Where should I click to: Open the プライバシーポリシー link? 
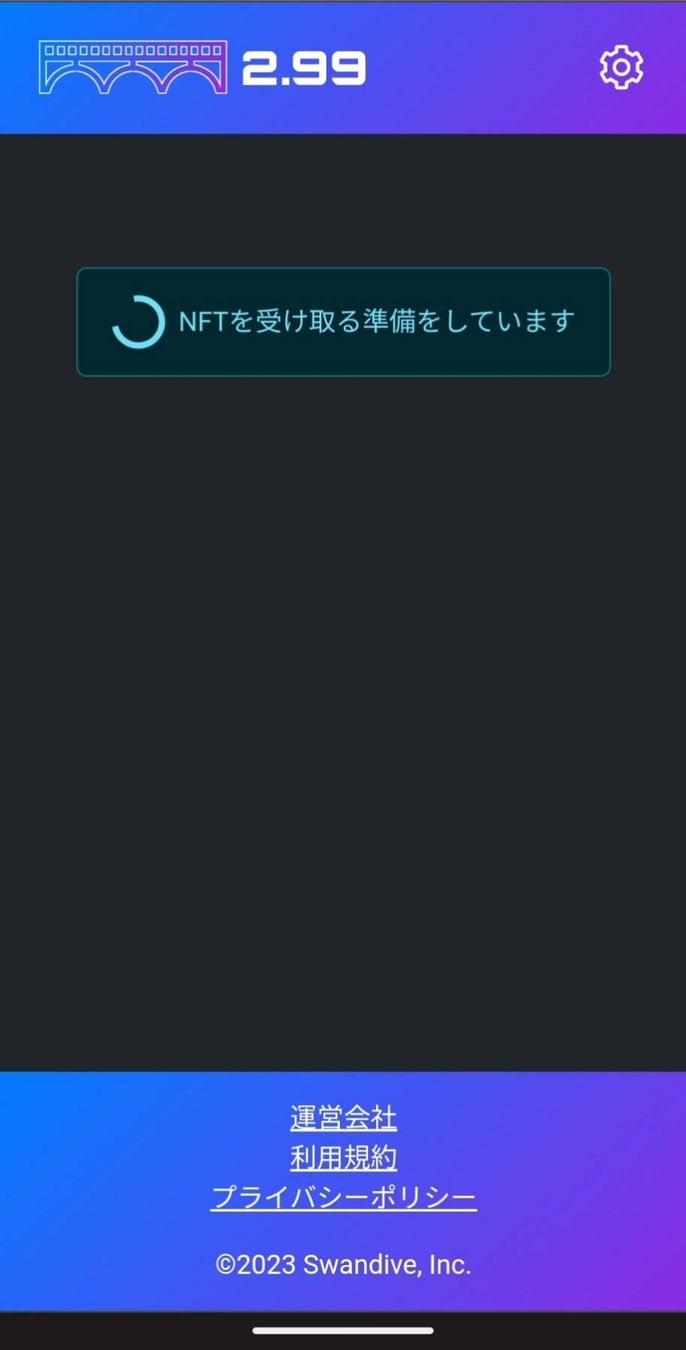[343, 1198]
